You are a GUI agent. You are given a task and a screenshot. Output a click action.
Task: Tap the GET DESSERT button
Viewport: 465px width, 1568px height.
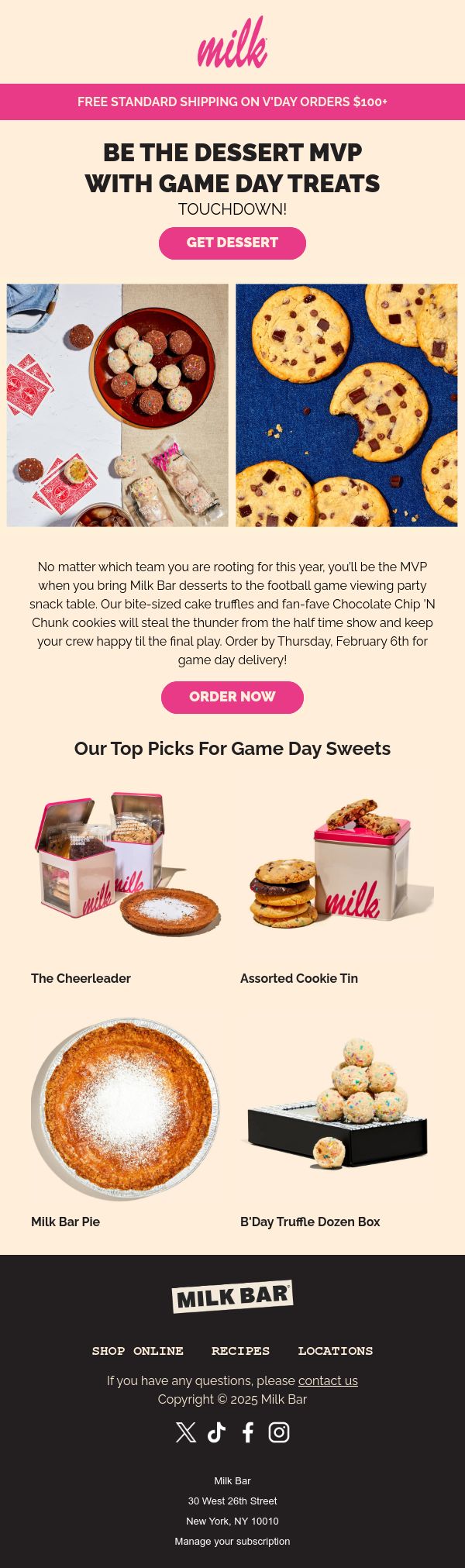click(232, 243)
